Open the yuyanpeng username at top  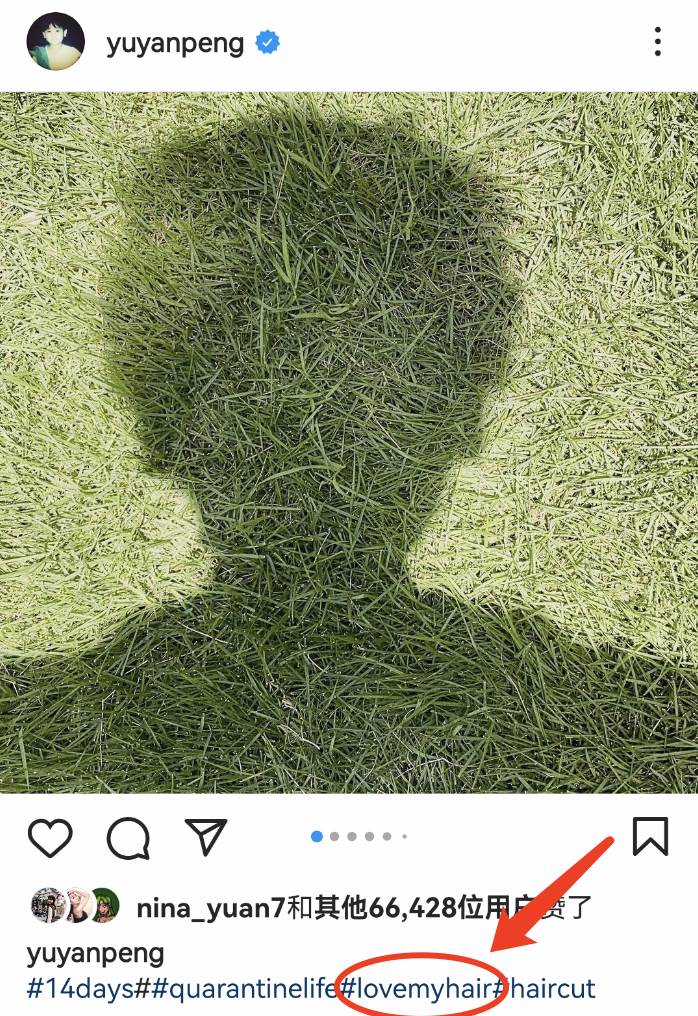click(175, 43)
